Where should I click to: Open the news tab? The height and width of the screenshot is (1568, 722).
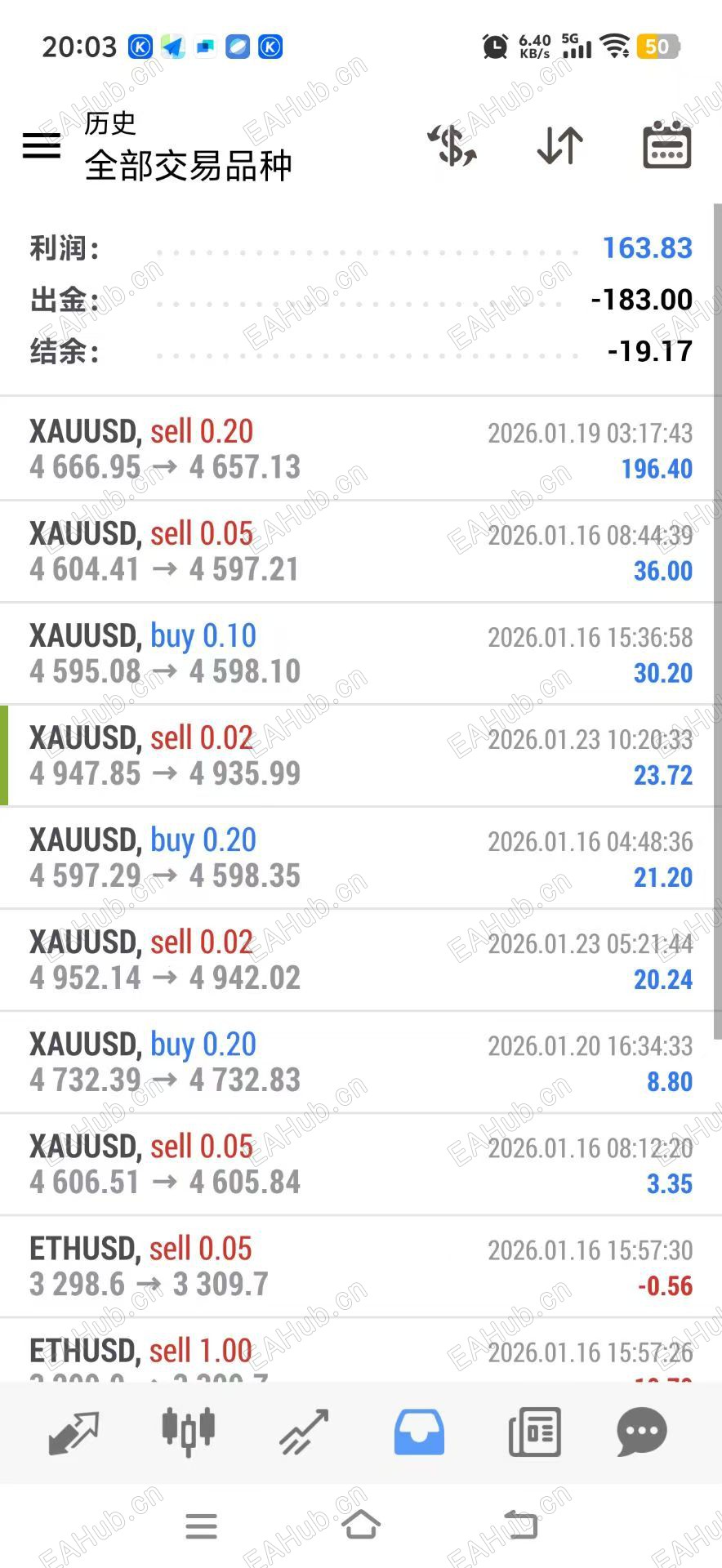pyautogui.click(x=534, y=1432)
